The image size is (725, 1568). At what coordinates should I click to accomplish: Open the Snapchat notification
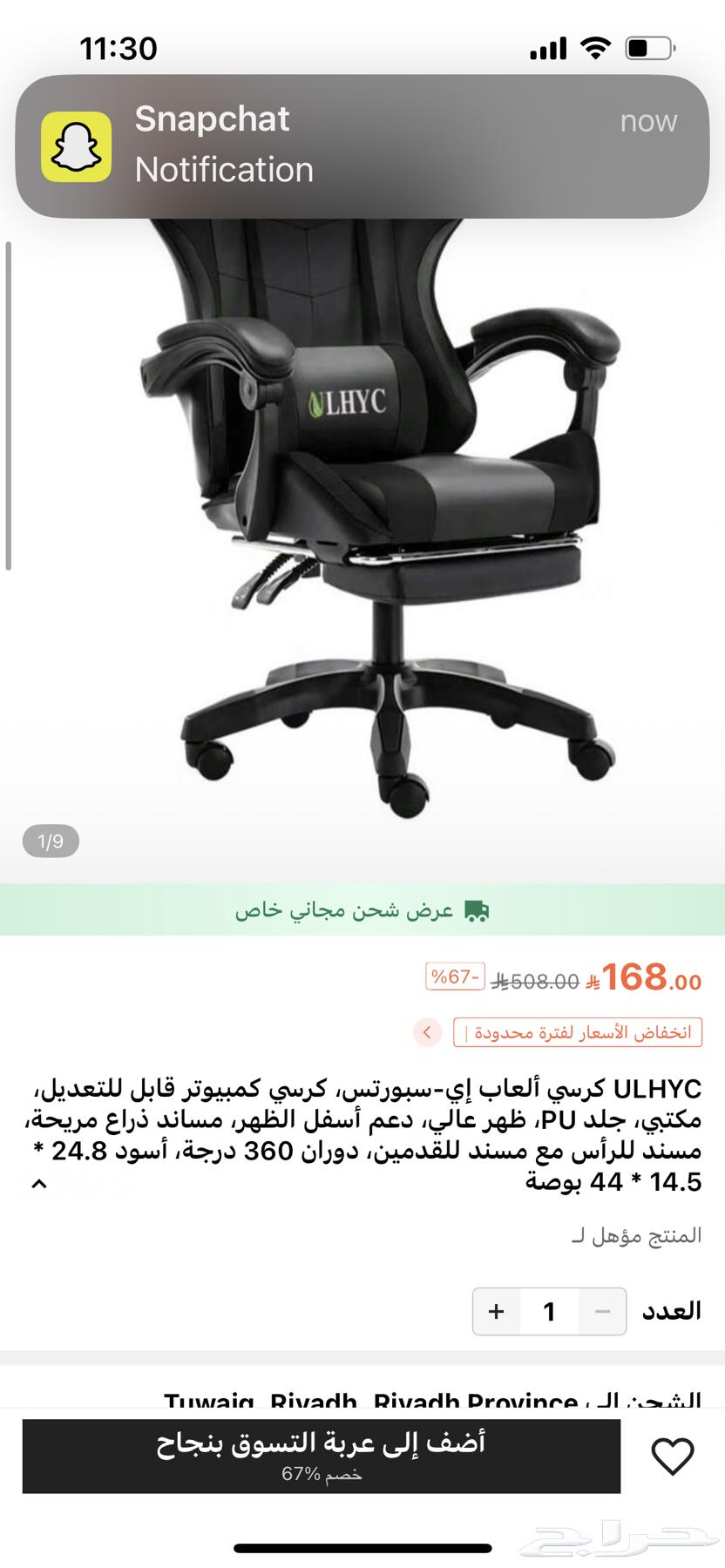click(362, 145)
